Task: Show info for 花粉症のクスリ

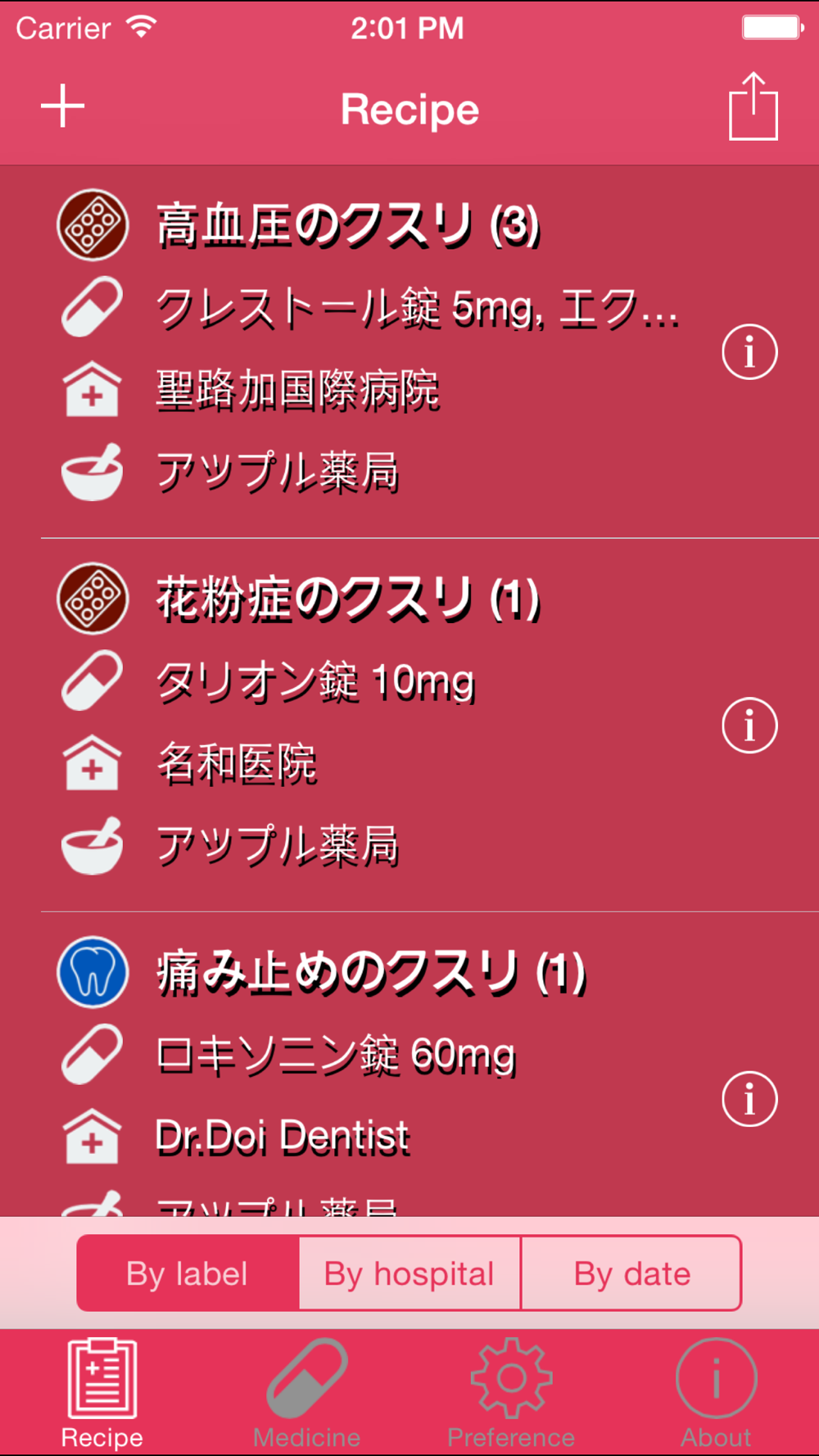Action: [749, 726]
